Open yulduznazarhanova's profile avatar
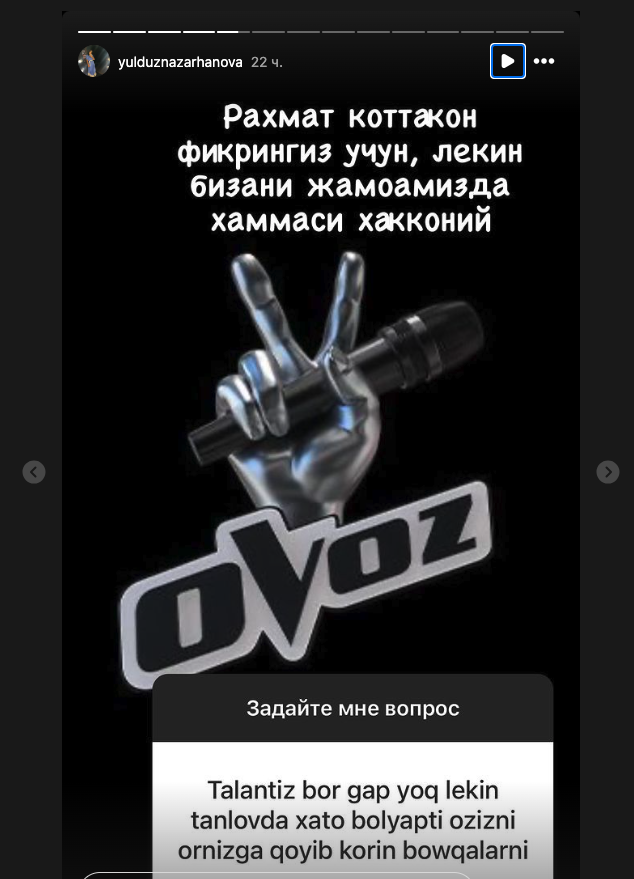 [x=94, y=61]
